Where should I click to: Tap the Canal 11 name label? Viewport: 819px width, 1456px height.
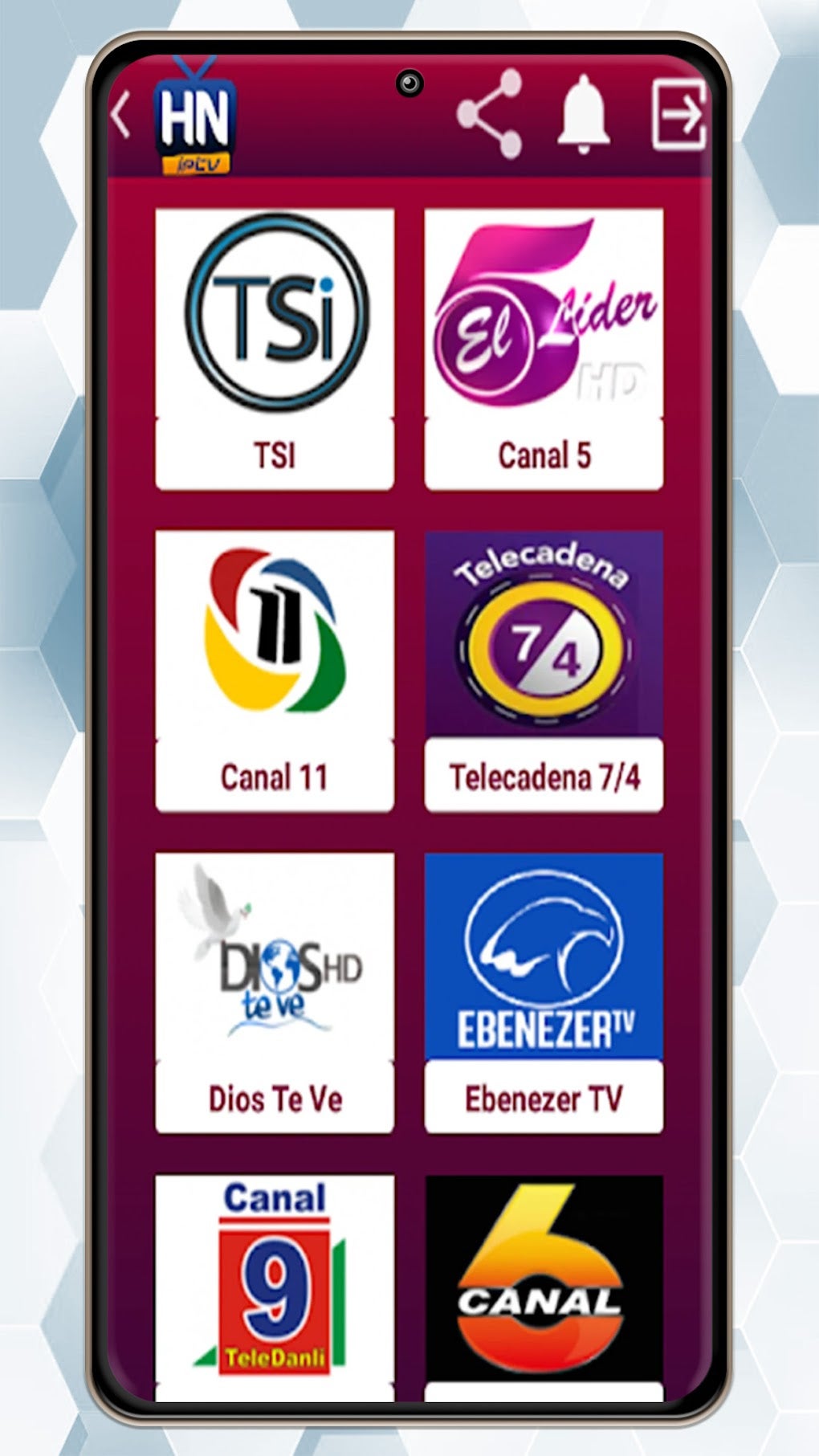(274, 775)
